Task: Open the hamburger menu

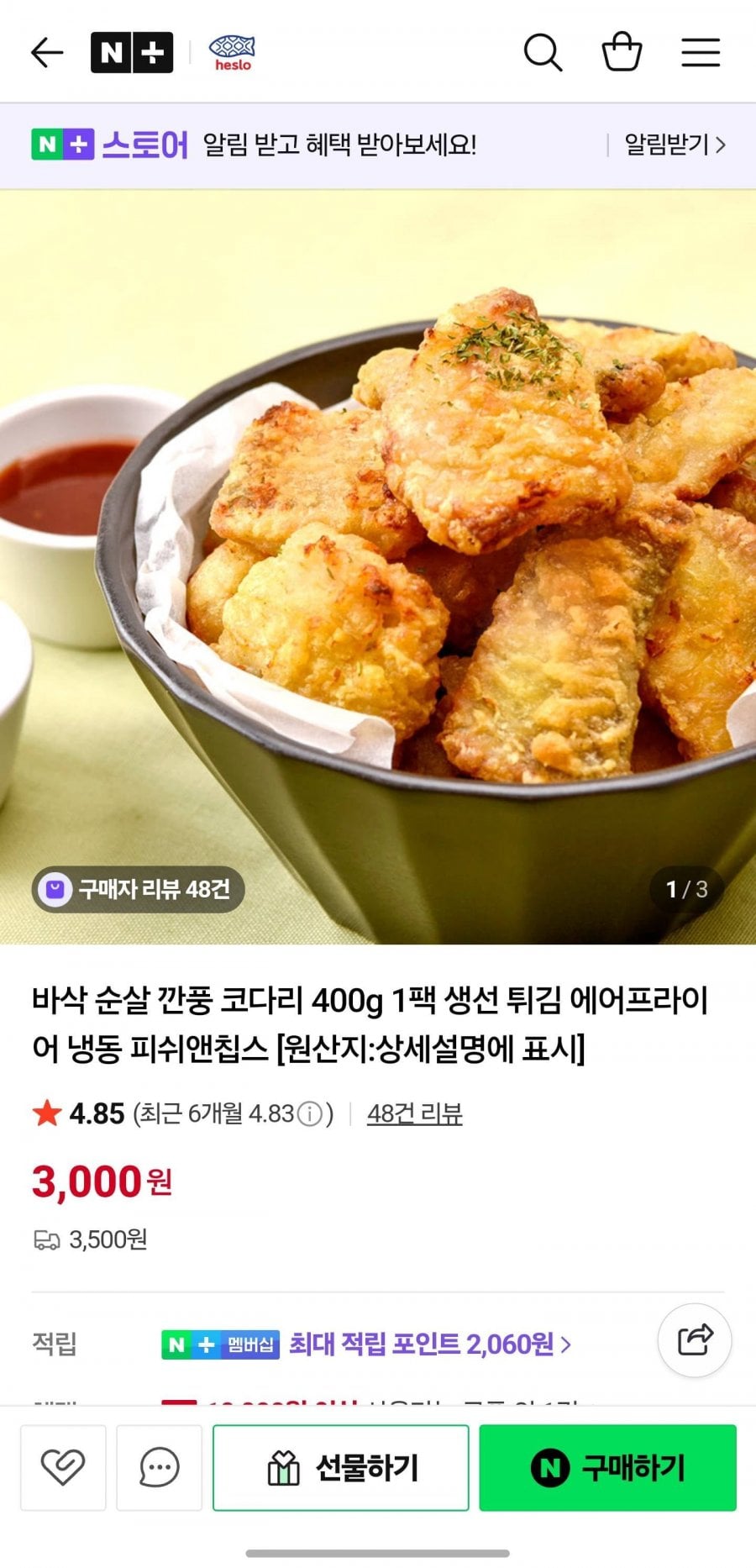Action: point(701,53)
